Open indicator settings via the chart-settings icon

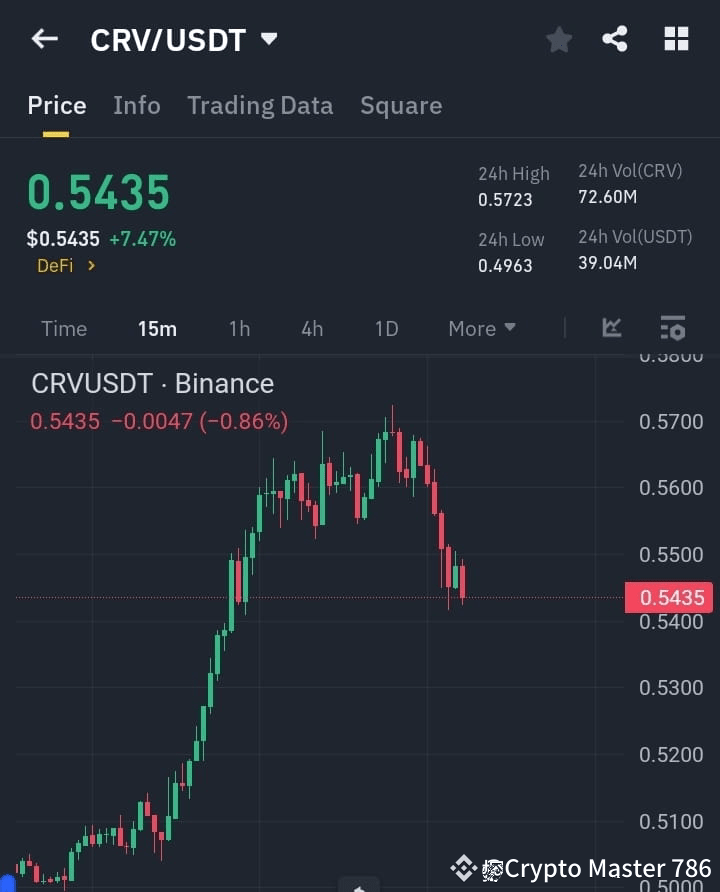pyautogui.click(x=672, y=328)
